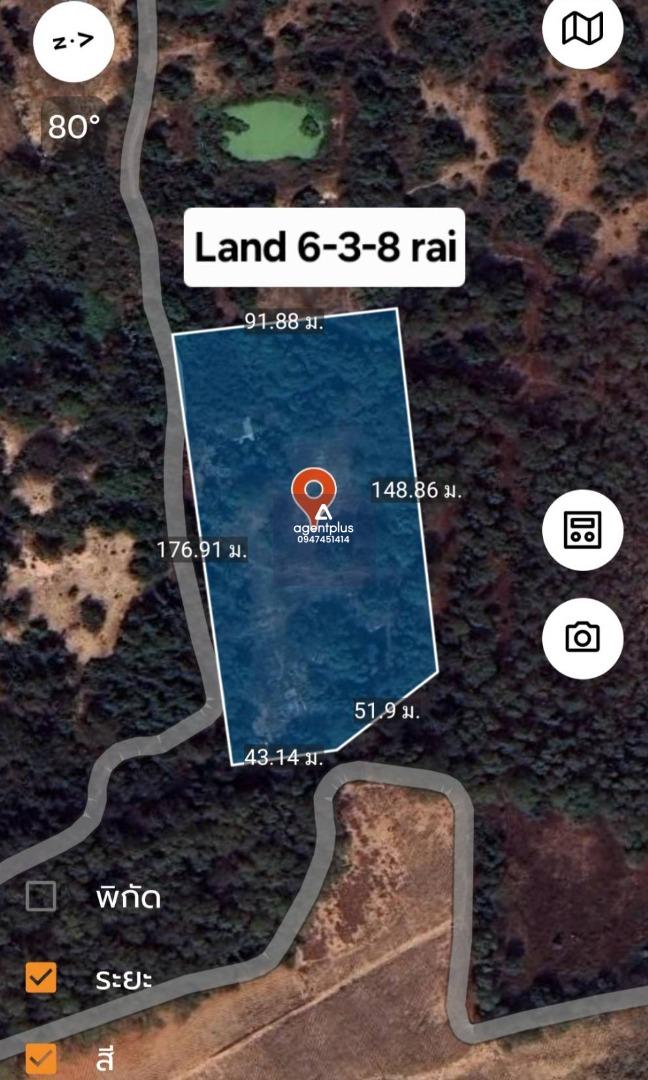The image size is (648, 1080).
Task: Enable the พิกัด checkbox
Action: (x=41, y=897)
